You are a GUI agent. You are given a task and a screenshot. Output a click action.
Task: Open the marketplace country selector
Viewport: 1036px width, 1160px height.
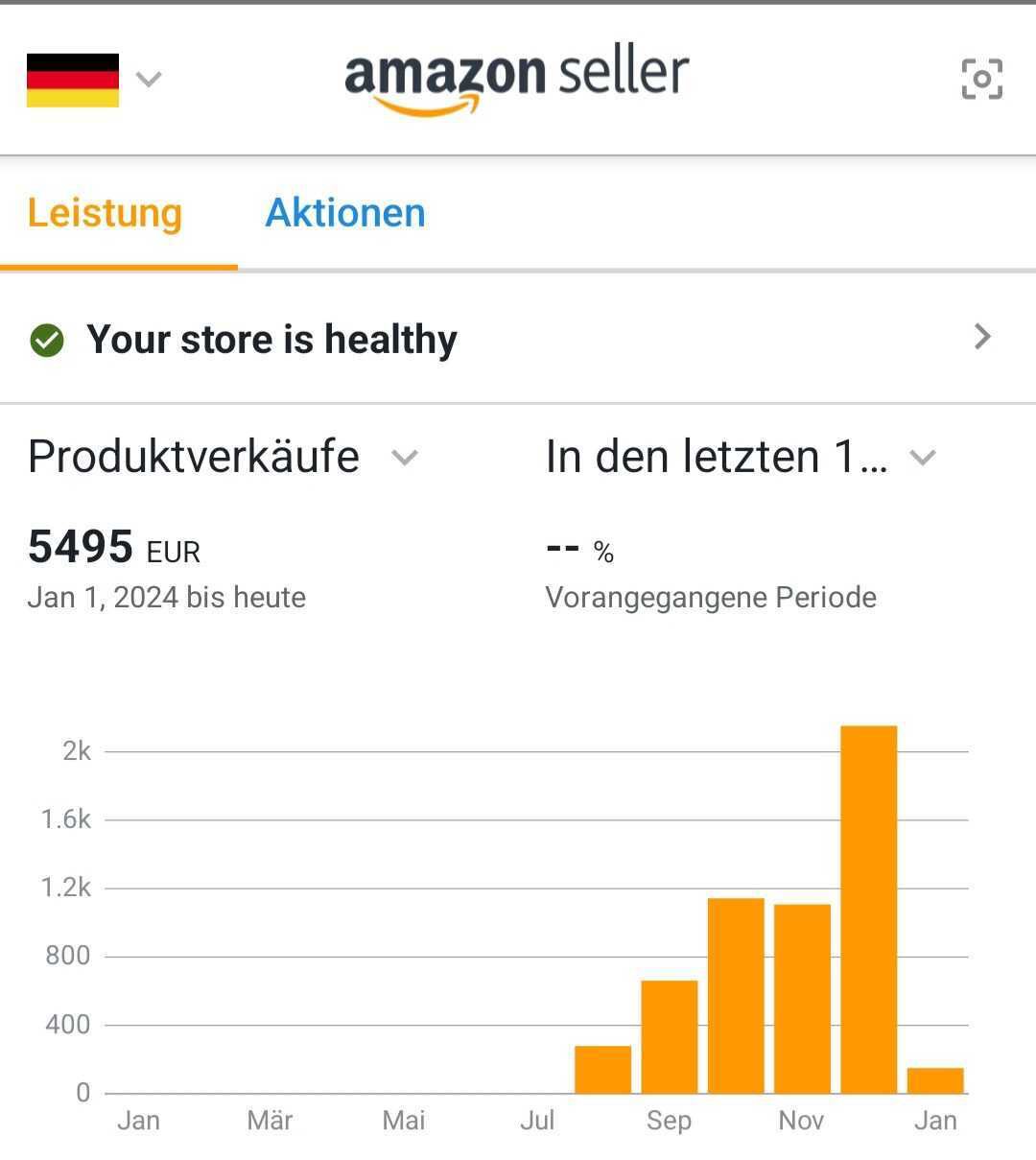[x=93, y=80]
